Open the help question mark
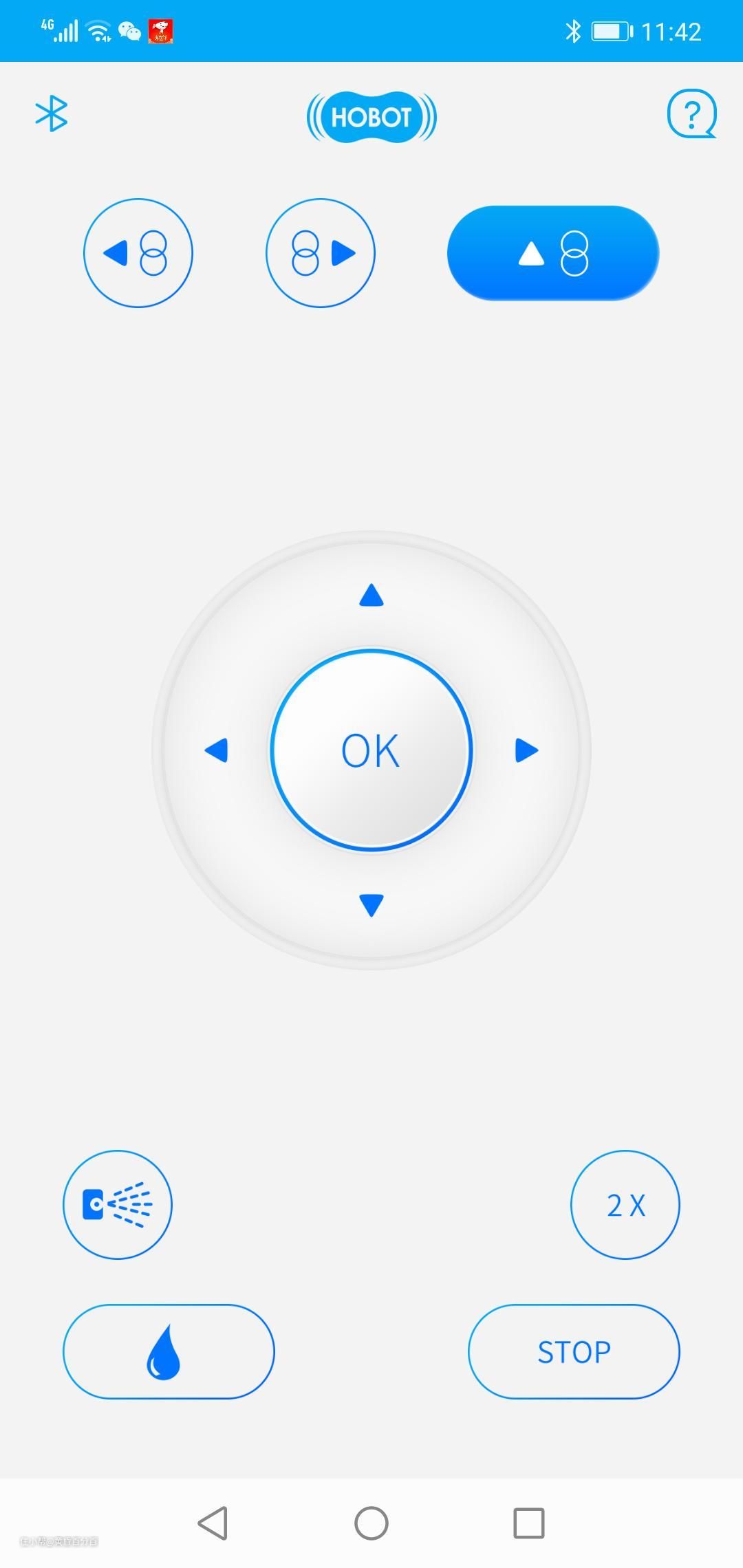This screenshot has width=743, height=1568. [x=691, y=114]
